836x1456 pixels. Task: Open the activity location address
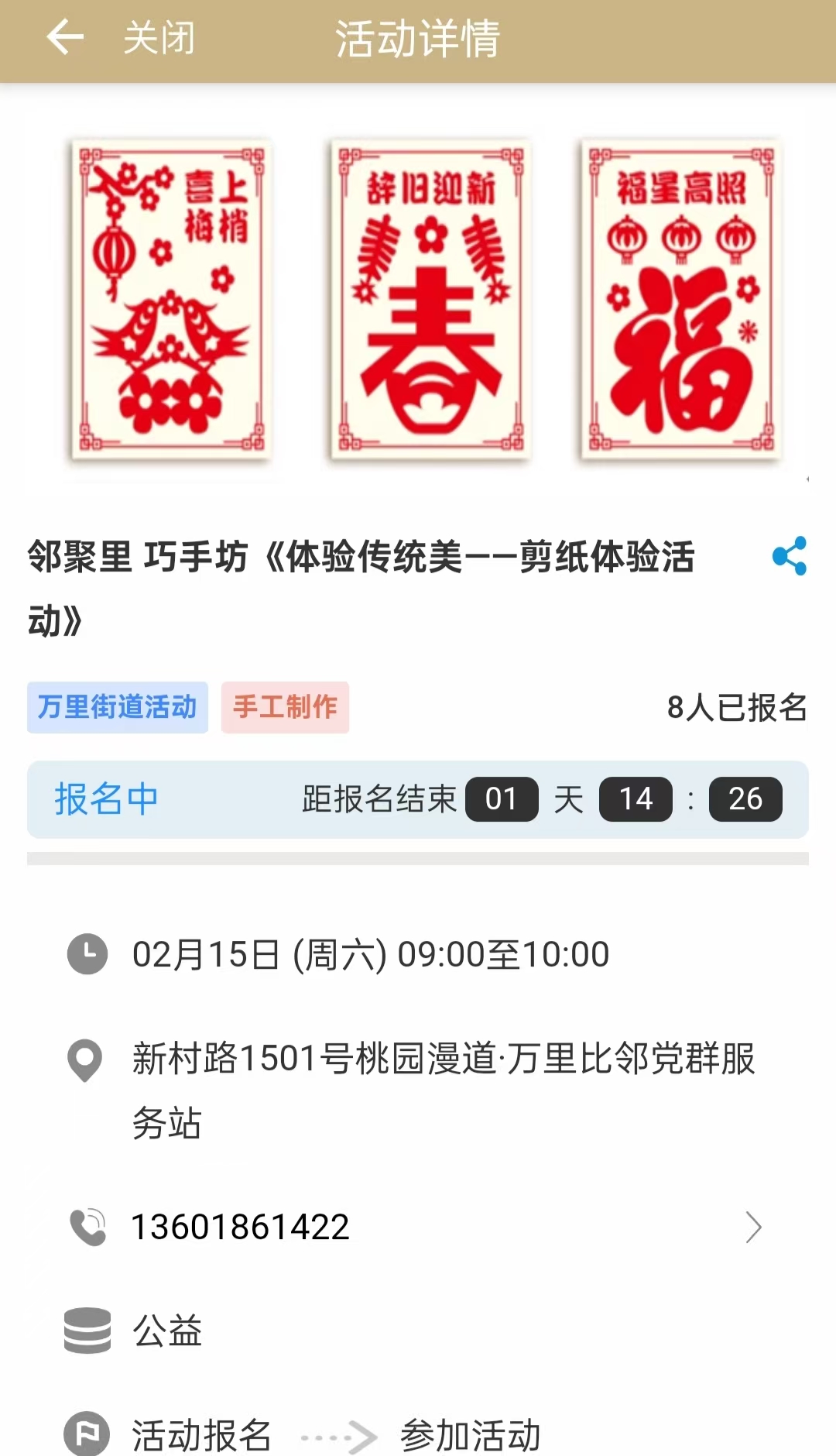click(443, 1089)
